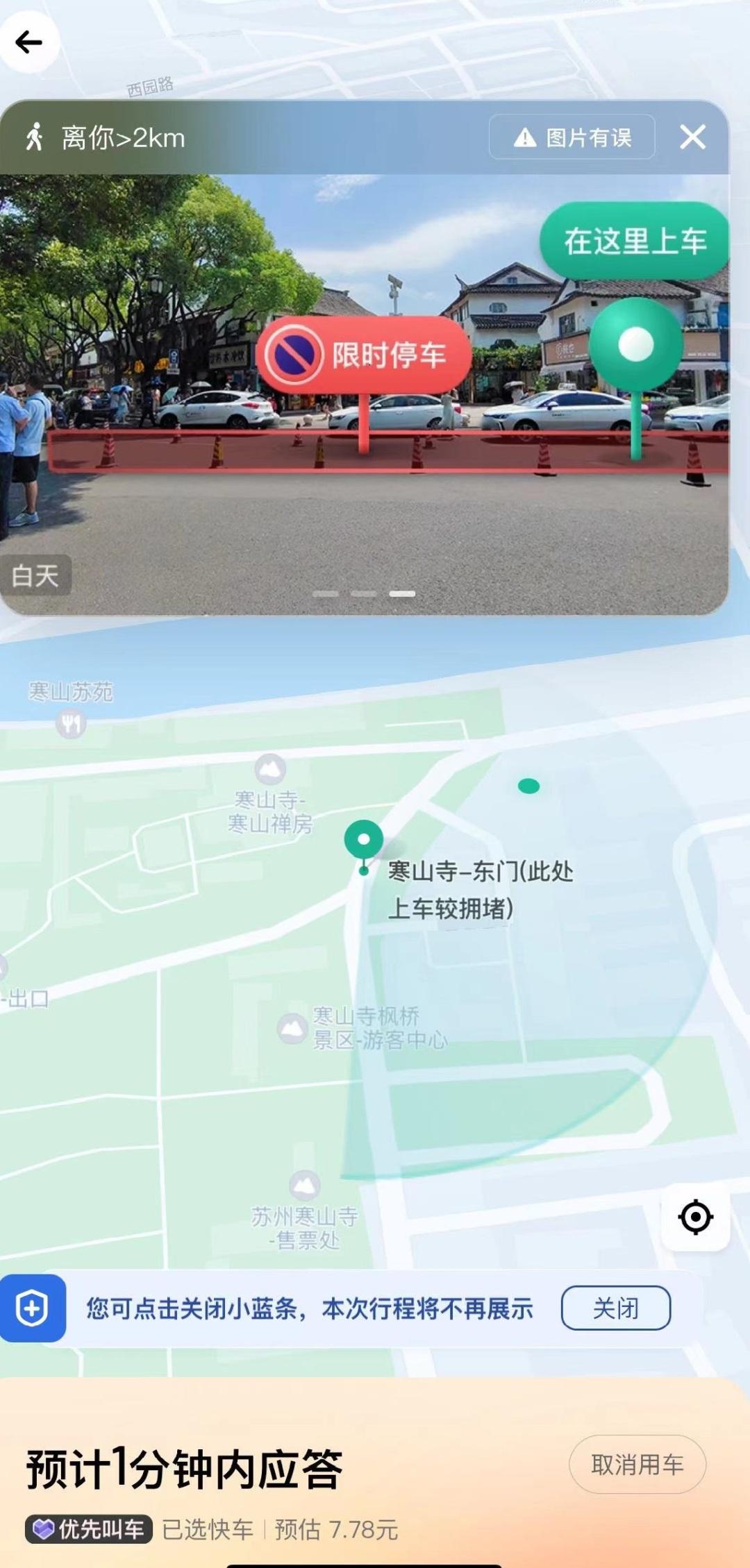Open the safety shield icon
Image resolution: width=750 pixels, height=1568 pixels.
33,1308
